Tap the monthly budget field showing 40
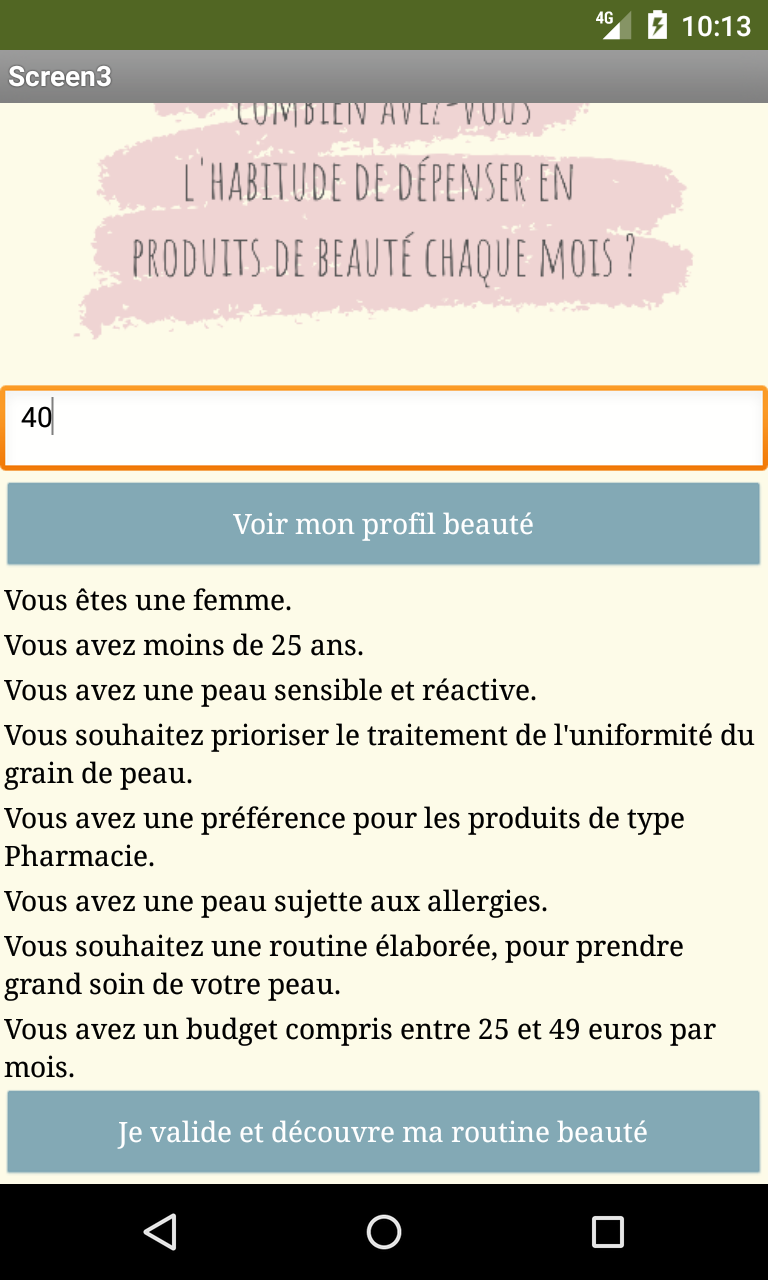768x1280 pixels. coord(384,428)
